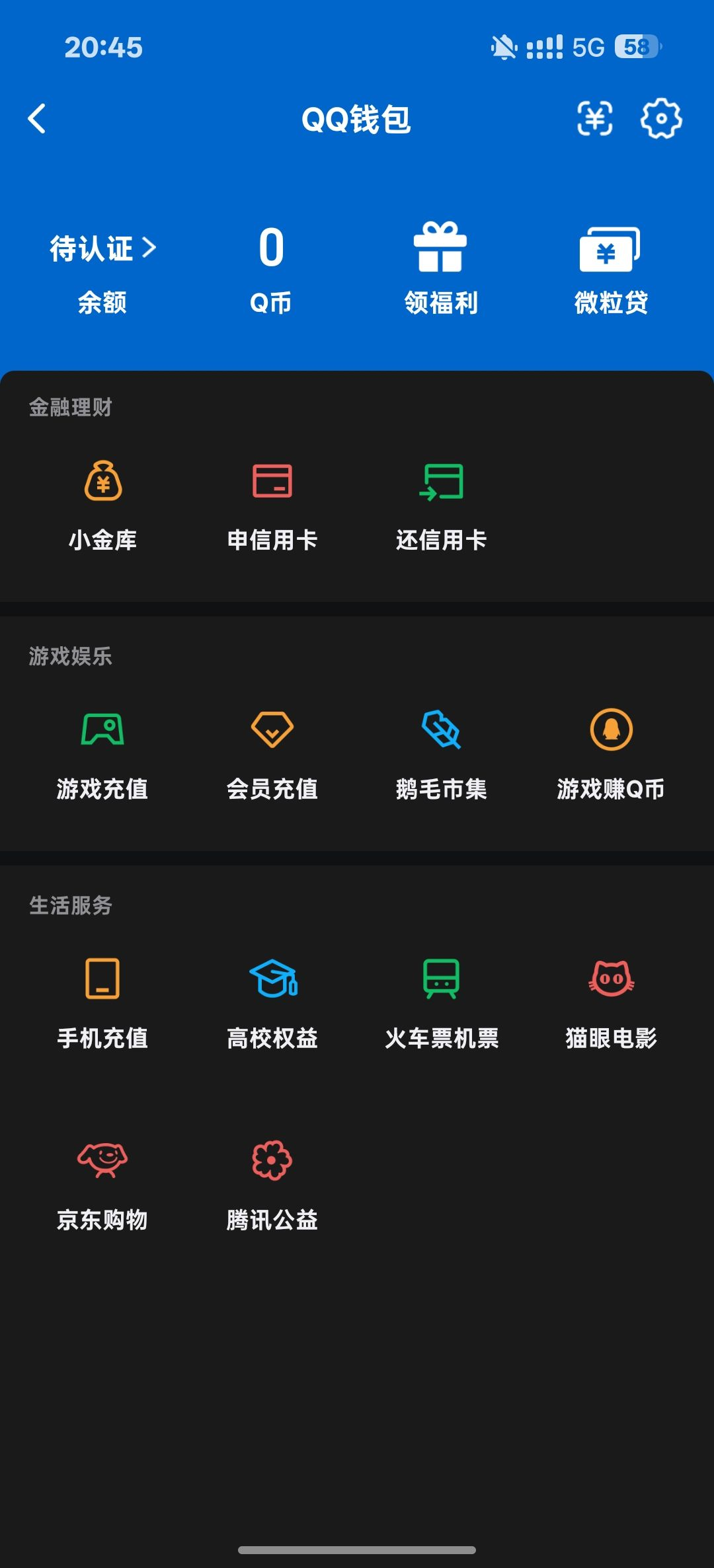Go back with the left arrow
The image size is (714, 1568).
pos(38,119)
